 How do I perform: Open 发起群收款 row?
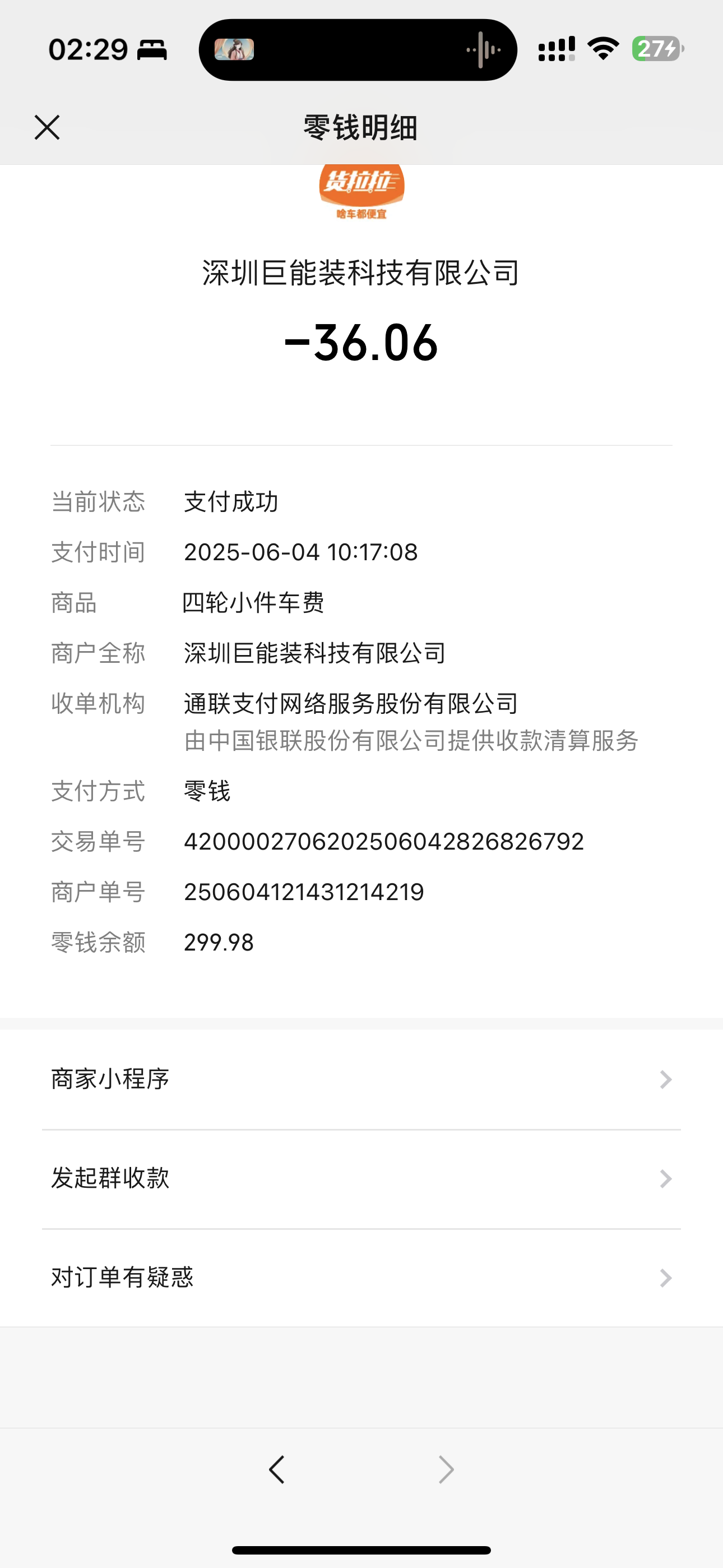(361, 1178)
